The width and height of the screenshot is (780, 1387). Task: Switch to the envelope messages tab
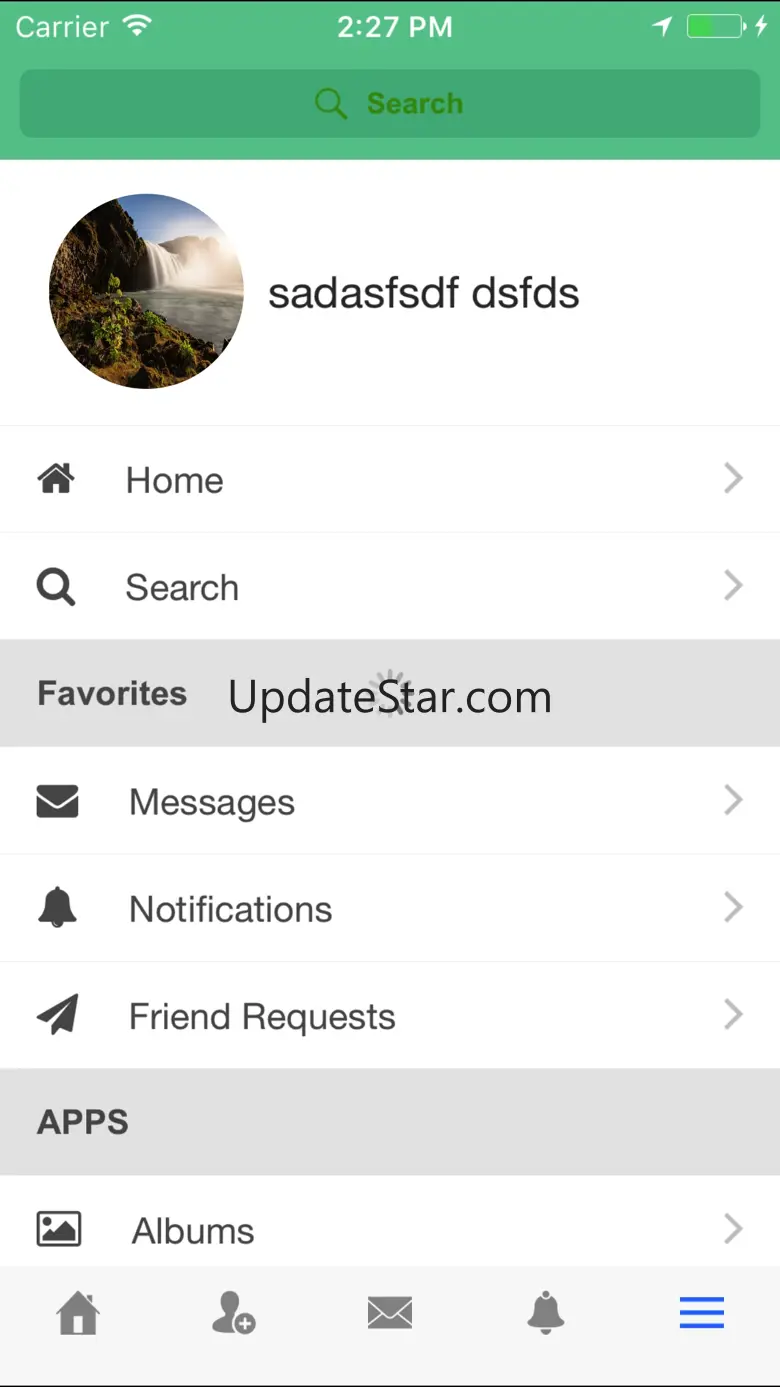[x=390, y=1312]
